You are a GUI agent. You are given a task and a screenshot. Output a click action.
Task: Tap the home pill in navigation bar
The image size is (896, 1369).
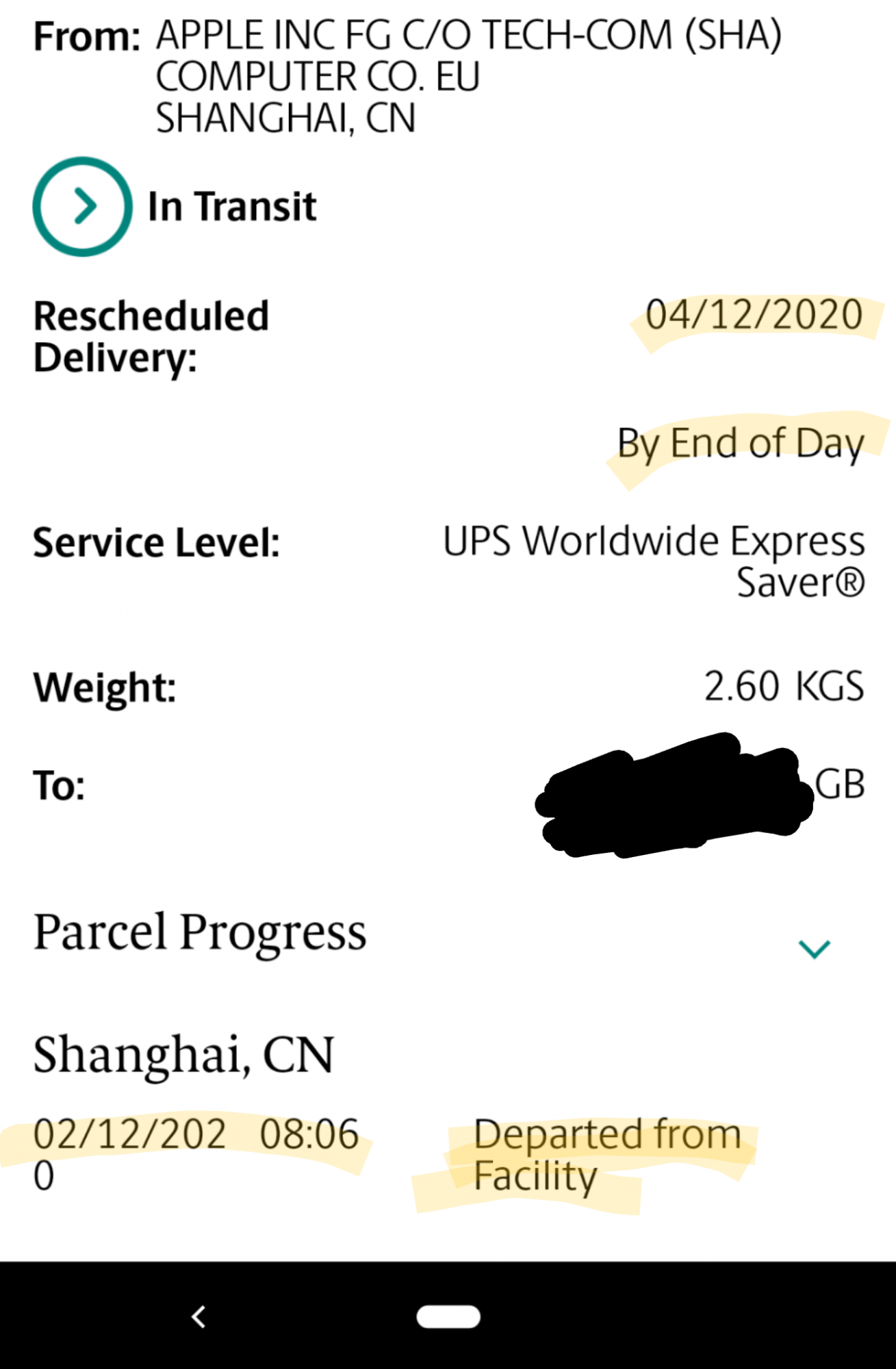pos(448,1316)
